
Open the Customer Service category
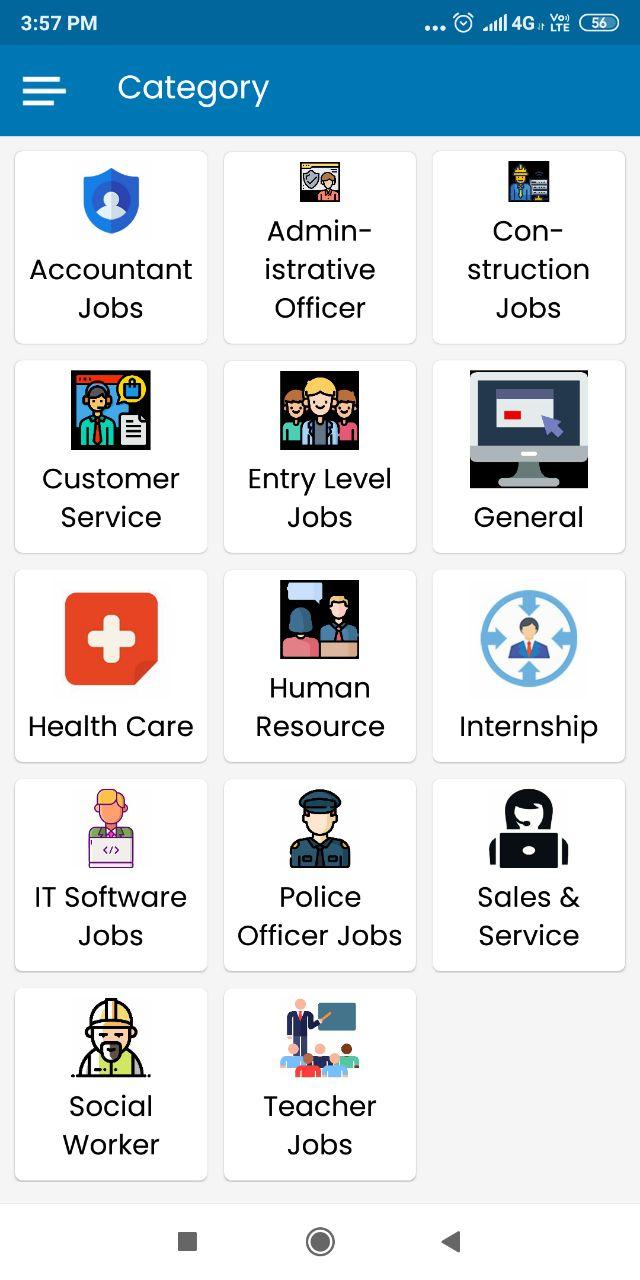[x=111, y=456]
